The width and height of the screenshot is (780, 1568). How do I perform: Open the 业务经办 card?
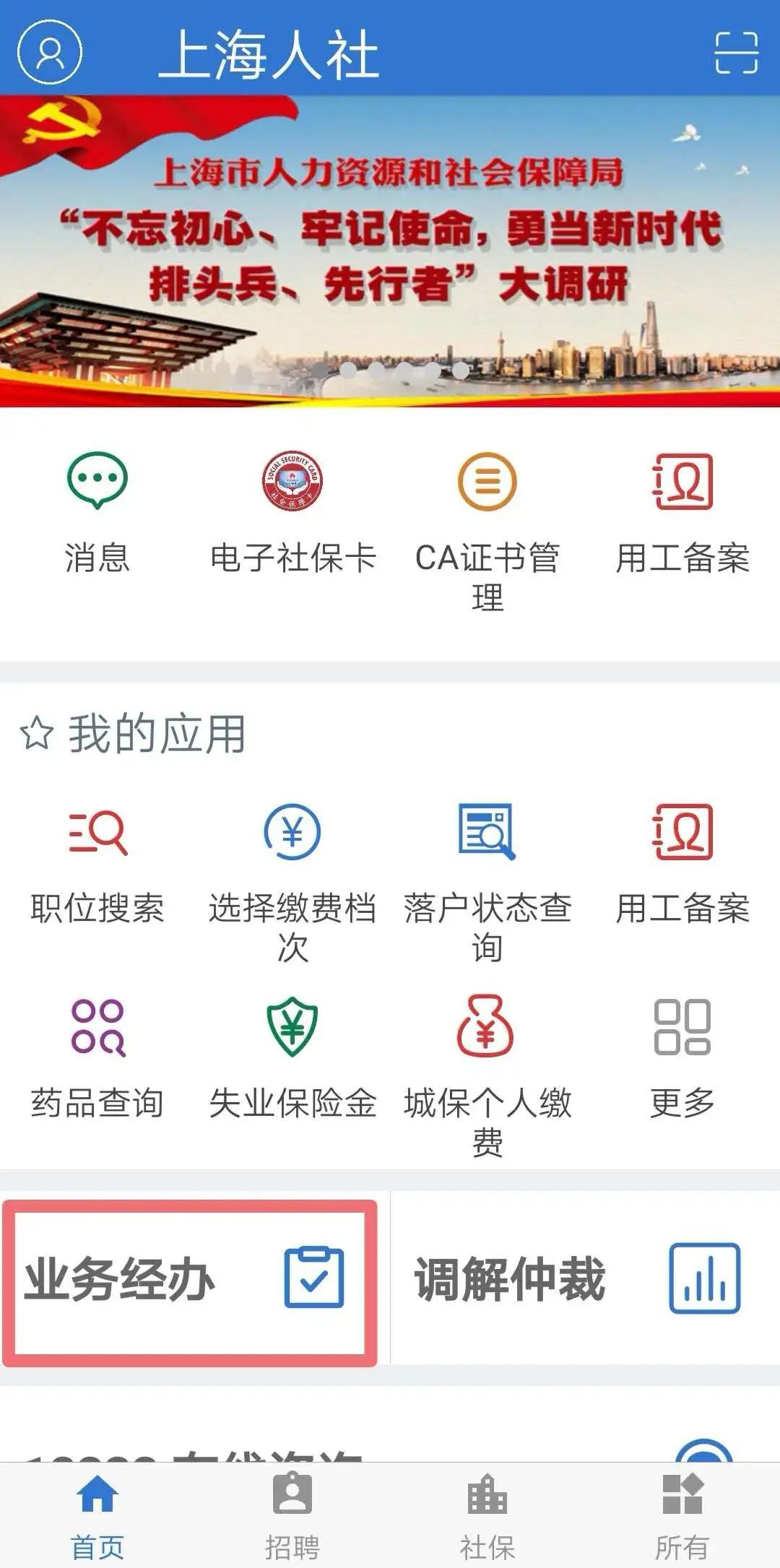point(190,1283)
